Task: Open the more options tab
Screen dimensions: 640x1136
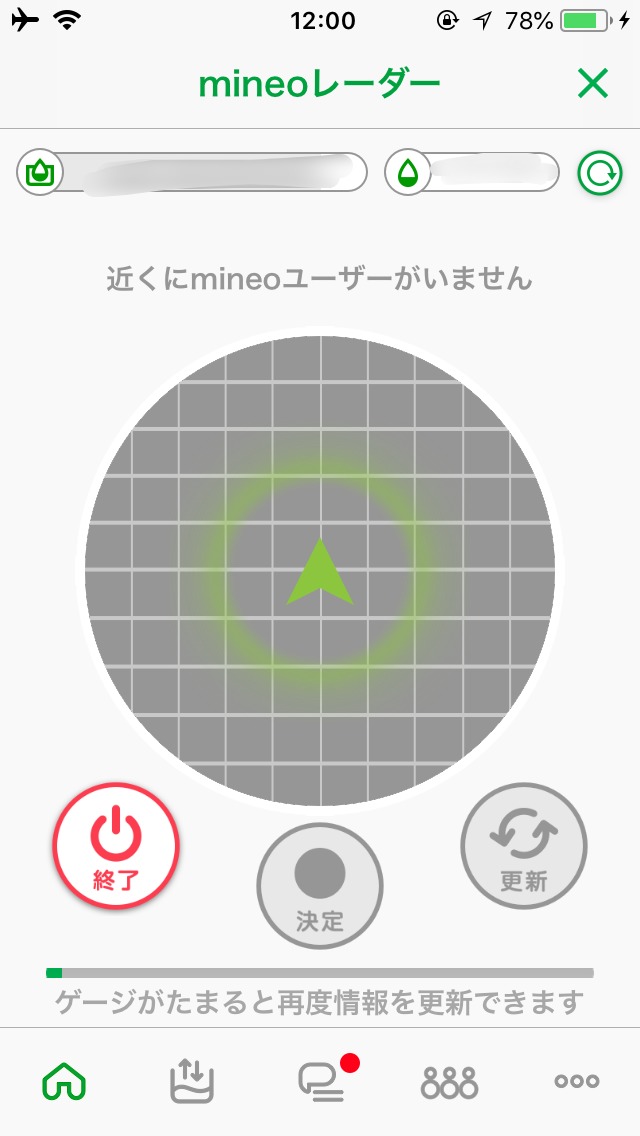Action: (x=577, y=1081)
